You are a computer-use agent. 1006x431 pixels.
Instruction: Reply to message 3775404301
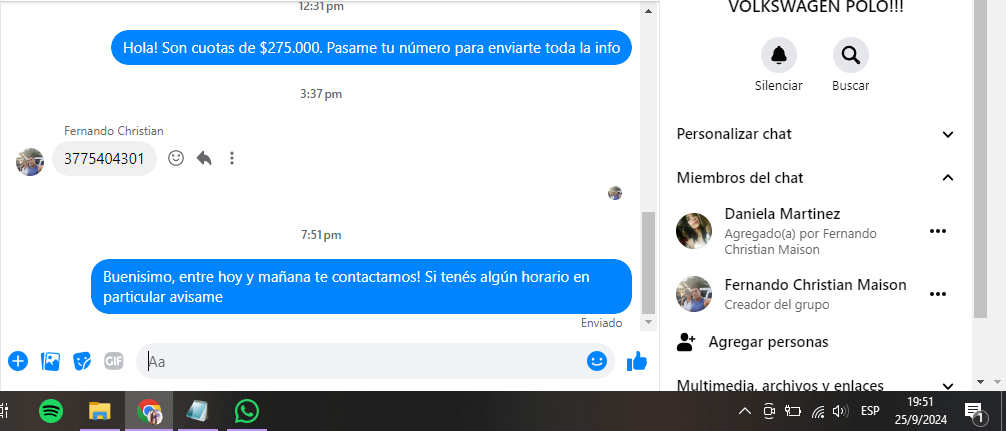click(204, 158)
